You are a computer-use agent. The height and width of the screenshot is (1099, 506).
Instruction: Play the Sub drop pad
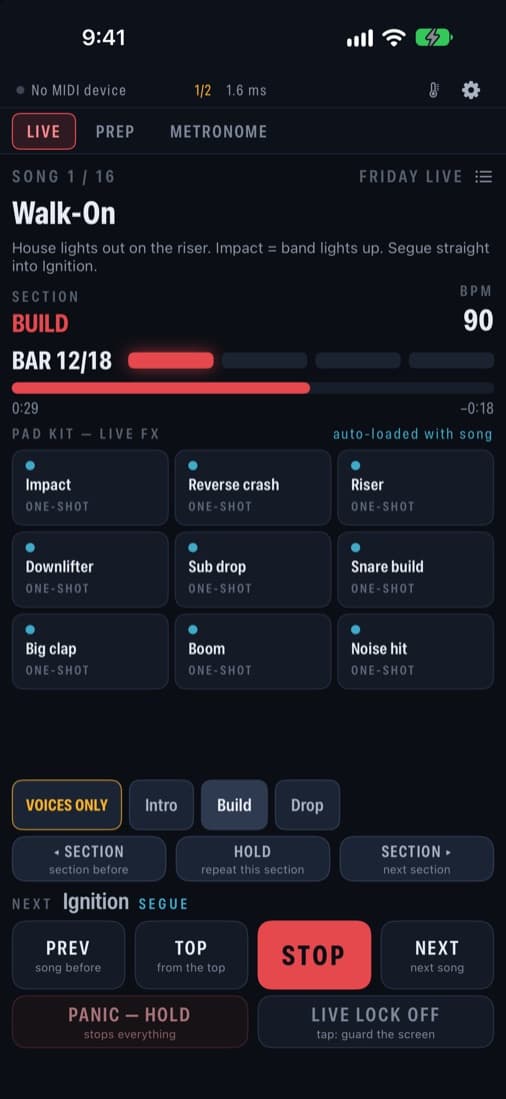point(252,570)
